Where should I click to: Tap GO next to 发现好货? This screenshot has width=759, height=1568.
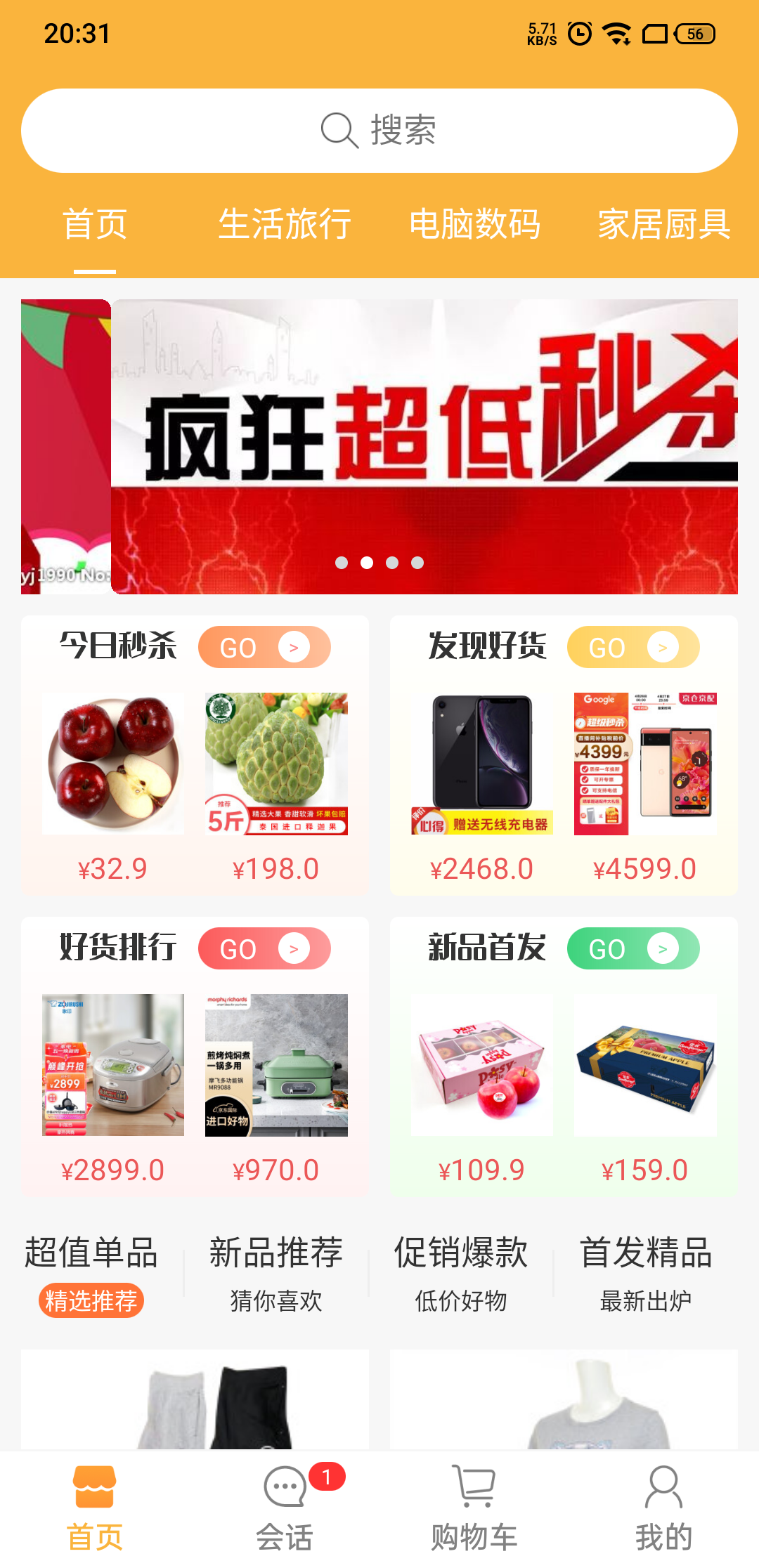tap(633, 647)
